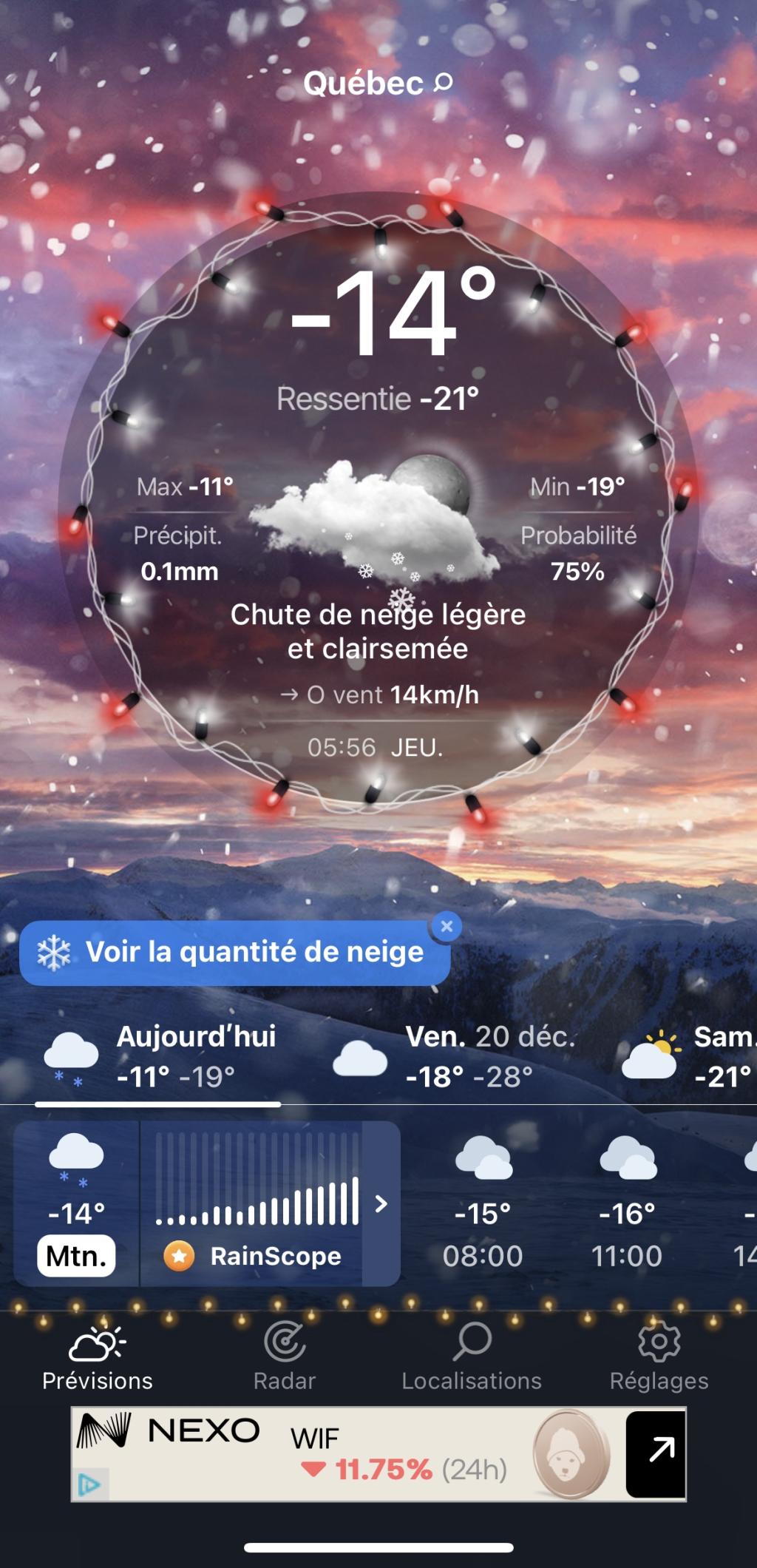This screenshot has width=757, height=1568.
Task: Dismiss the snow amount banner
Action: (x=447, y=926)
